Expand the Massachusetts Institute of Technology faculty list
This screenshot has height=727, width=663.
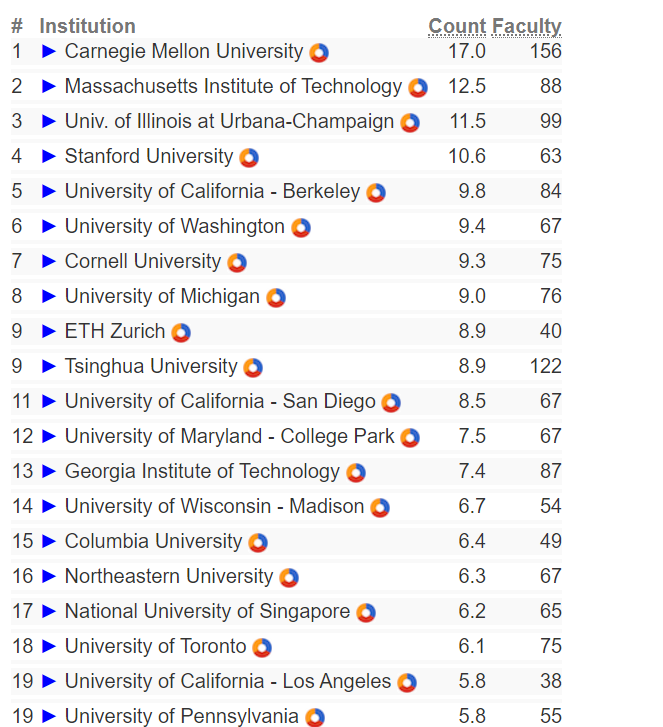(49, 87)
